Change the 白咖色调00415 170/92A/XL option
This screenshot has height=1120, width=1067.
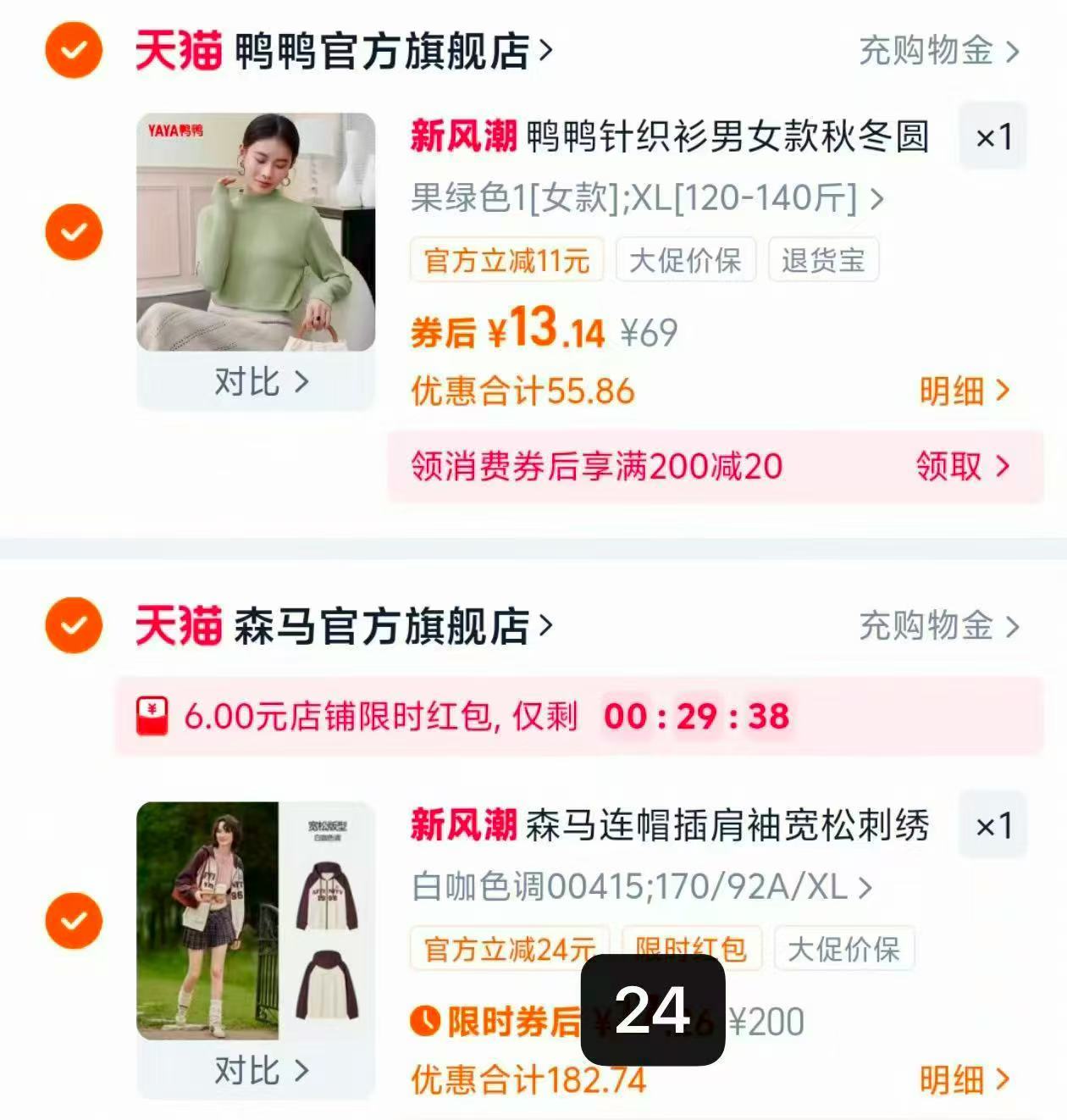(x=641, y=888)
